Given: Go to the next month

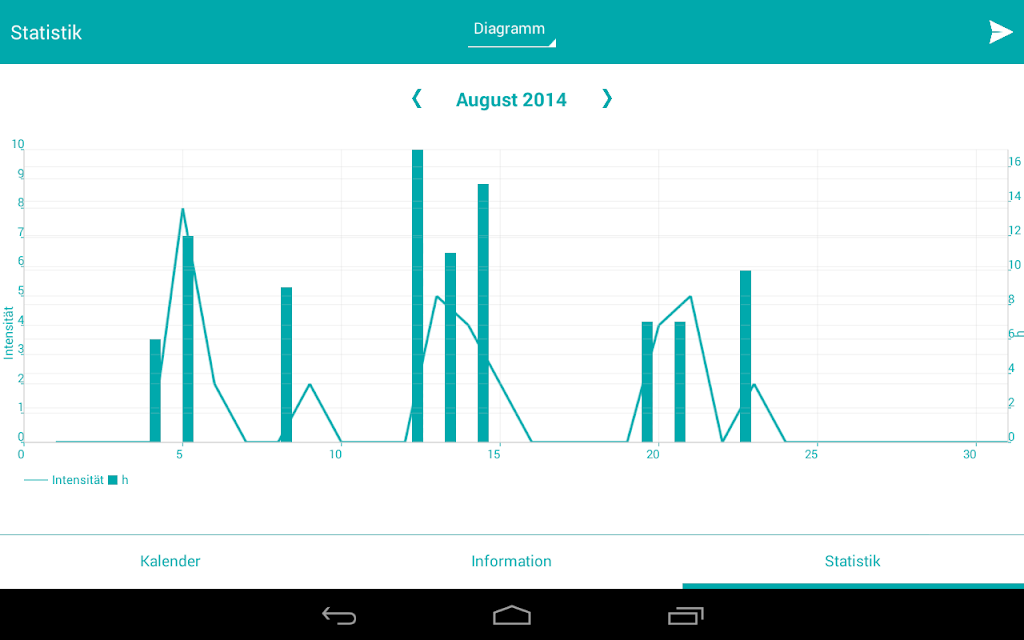Looking at the screenshot, I should tap(606, 98).
